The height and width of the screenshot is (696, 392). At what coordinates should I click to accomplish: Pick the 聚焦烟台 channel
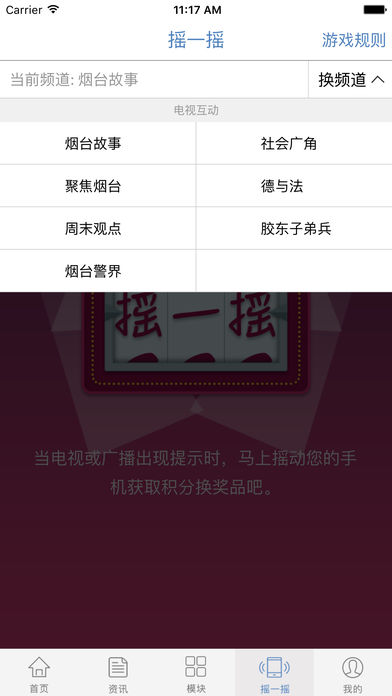tap(98, 186)
